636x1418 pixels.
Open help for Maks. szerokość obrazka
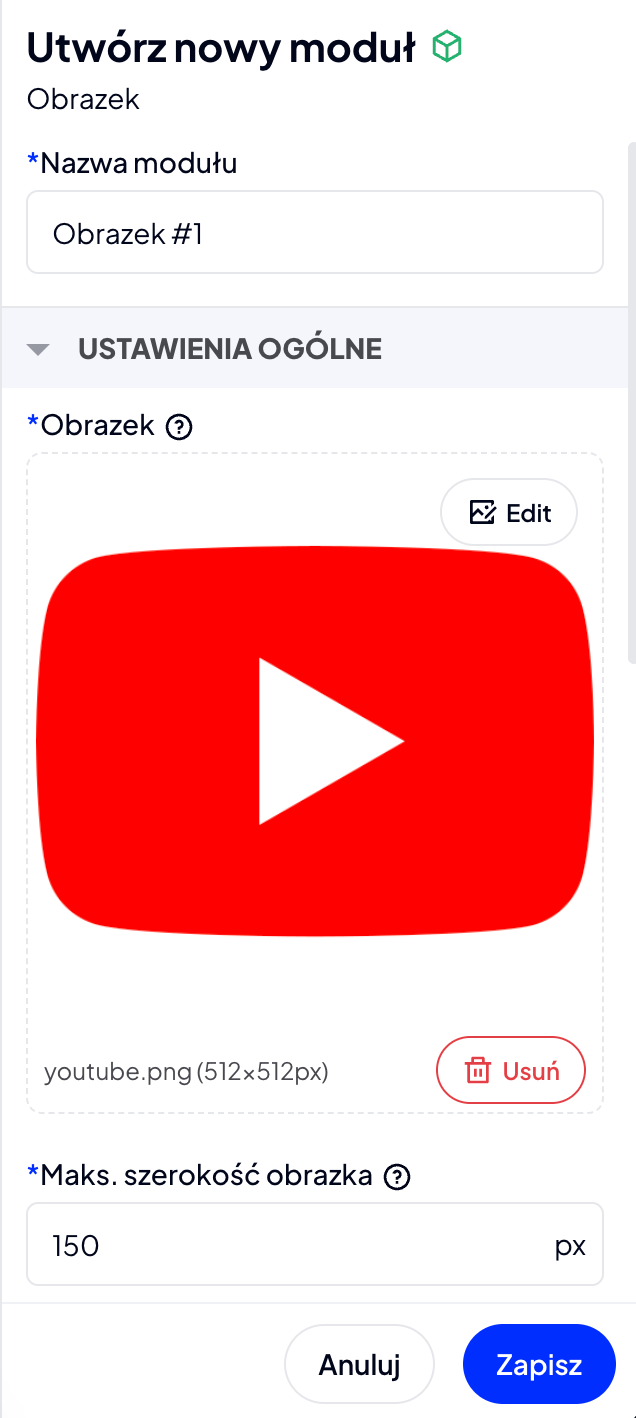398,1177
